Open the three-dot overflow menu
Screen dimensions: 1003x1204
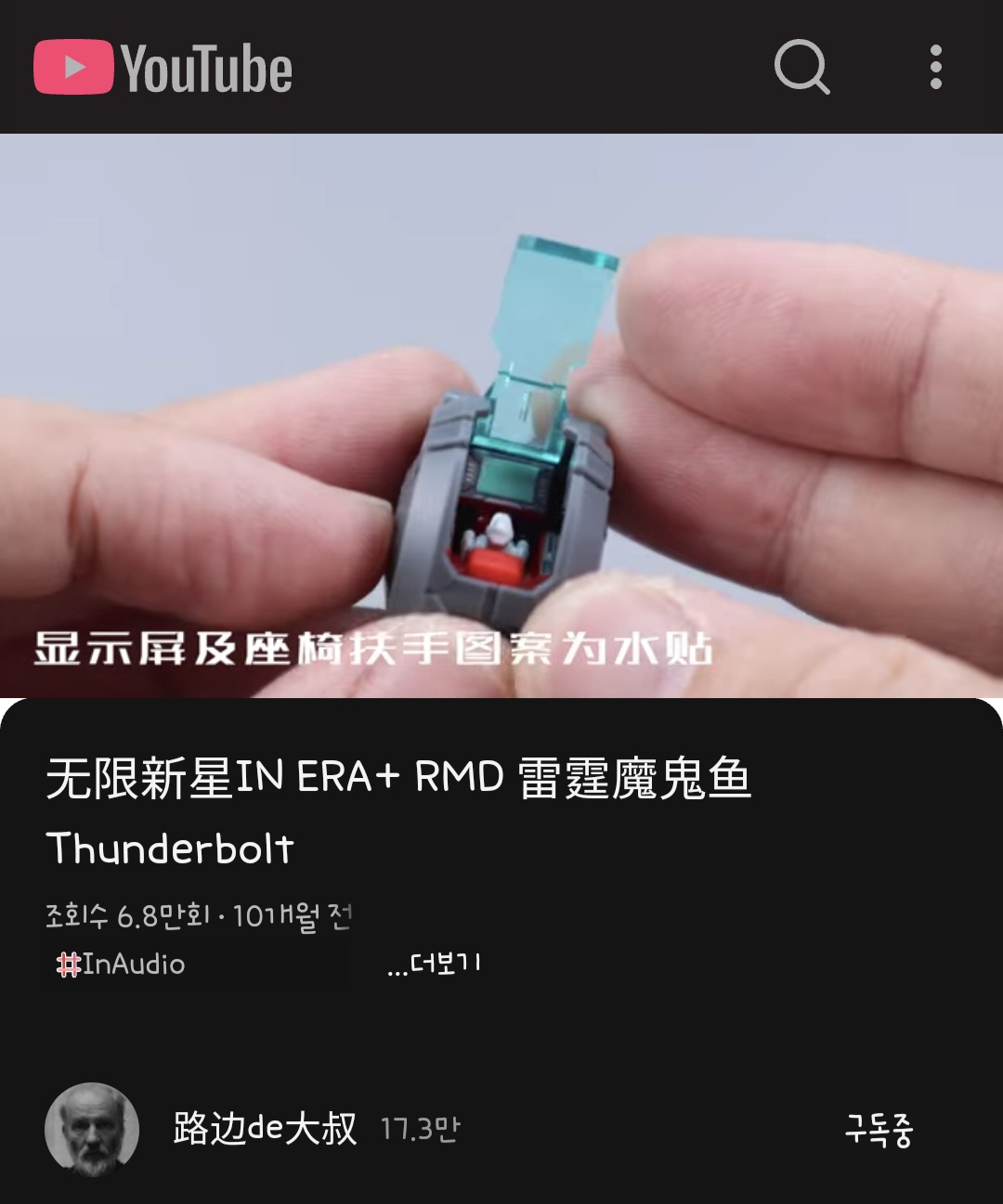click(x=935, y=67)
